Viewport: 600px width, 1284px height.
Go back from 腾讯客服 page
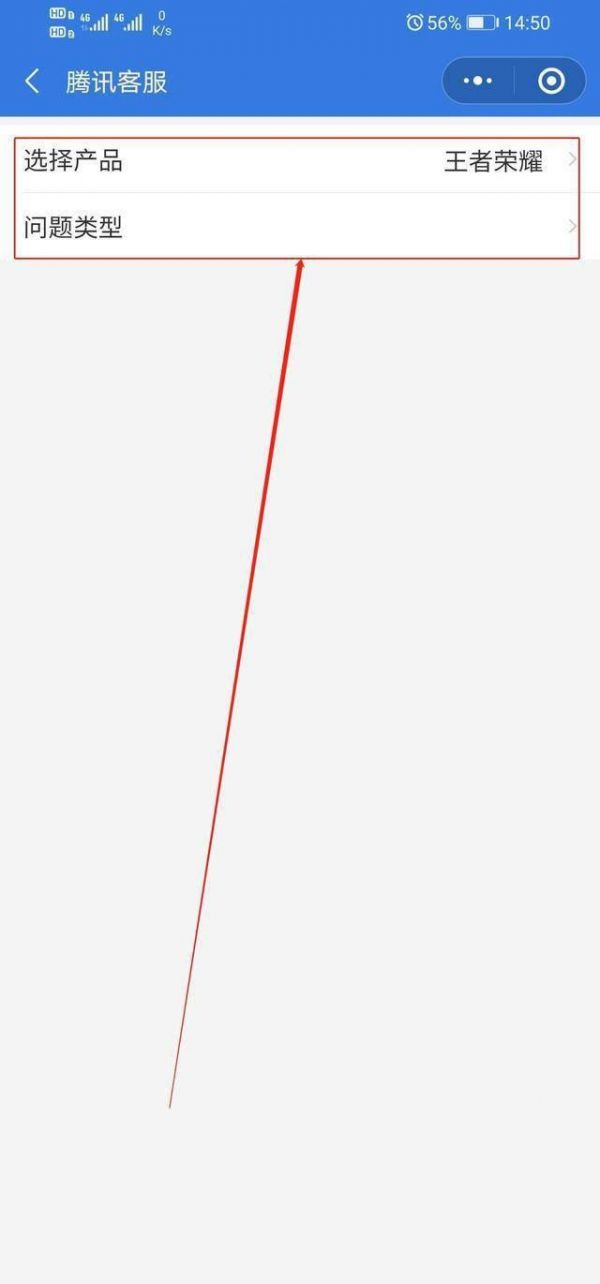click(32, 82)
